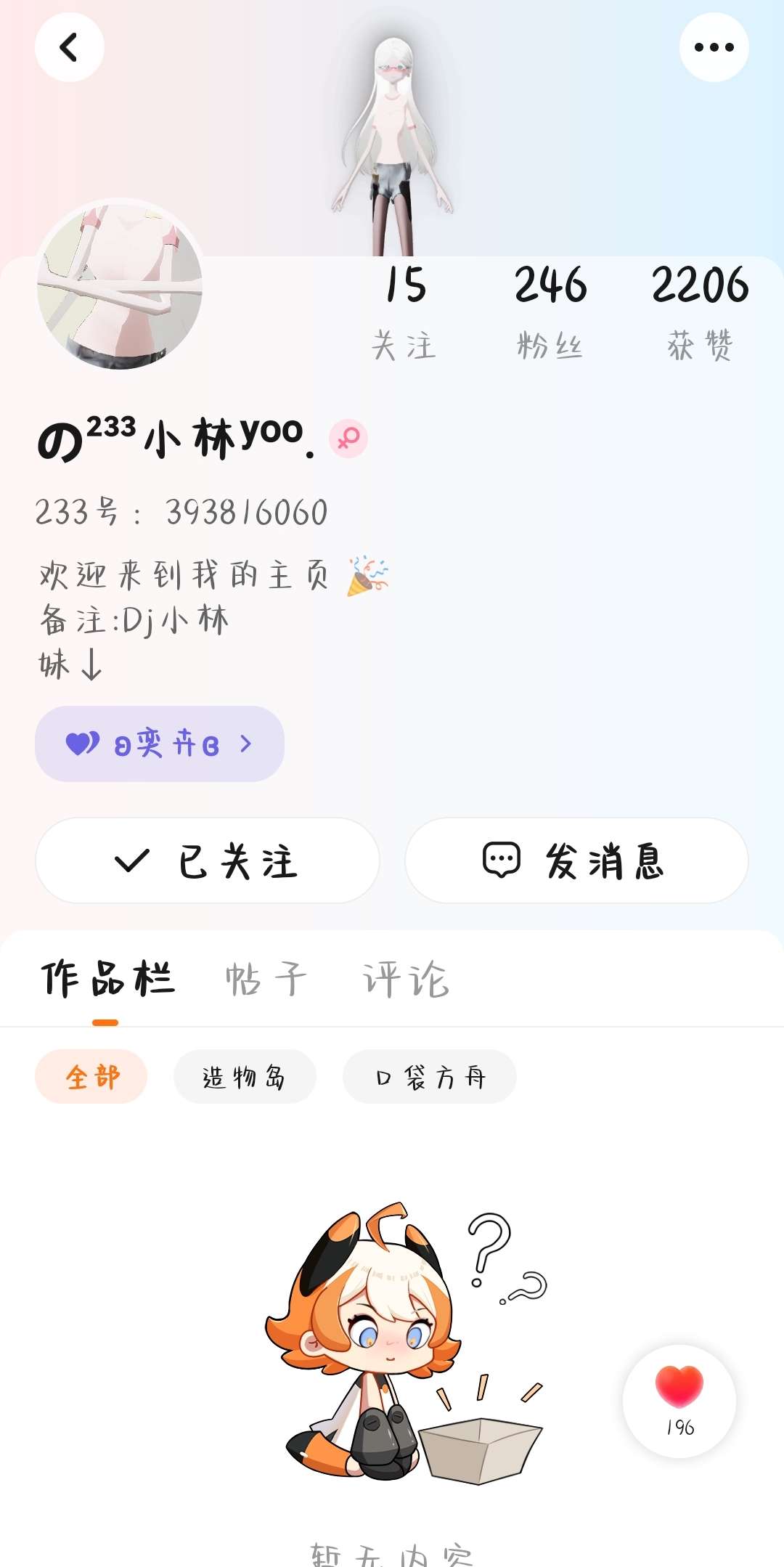Switch to the 评论 tab
Viewport: 784px width, 1567px height.
tap(406, 979)
